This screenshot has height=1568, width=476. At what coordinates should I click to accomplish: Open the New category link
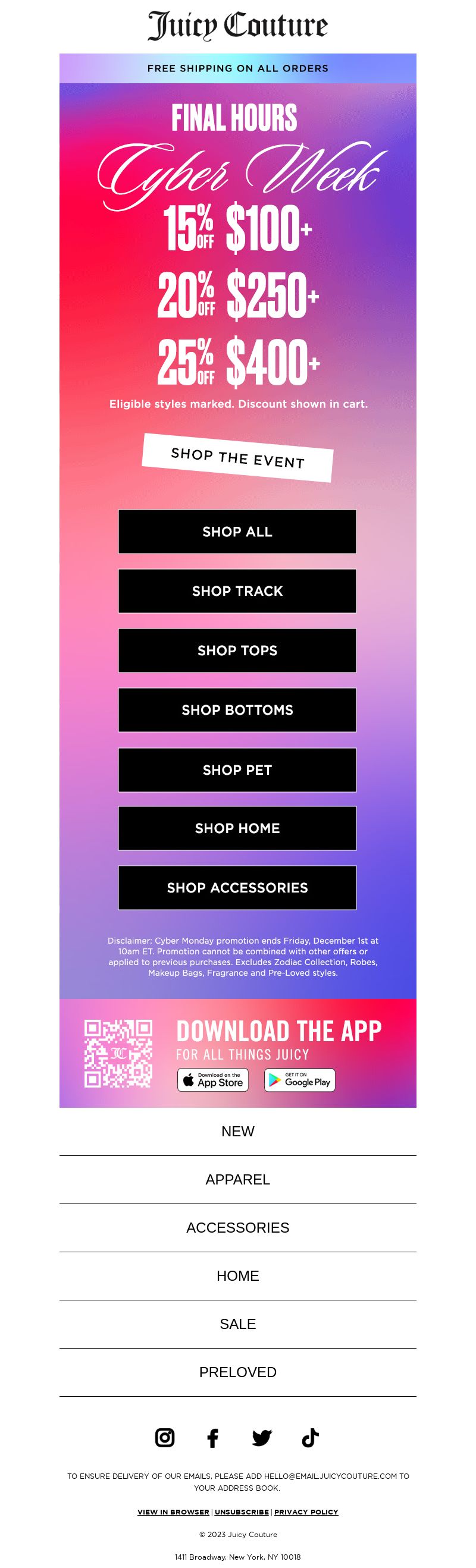click(x=237, y=1132)
